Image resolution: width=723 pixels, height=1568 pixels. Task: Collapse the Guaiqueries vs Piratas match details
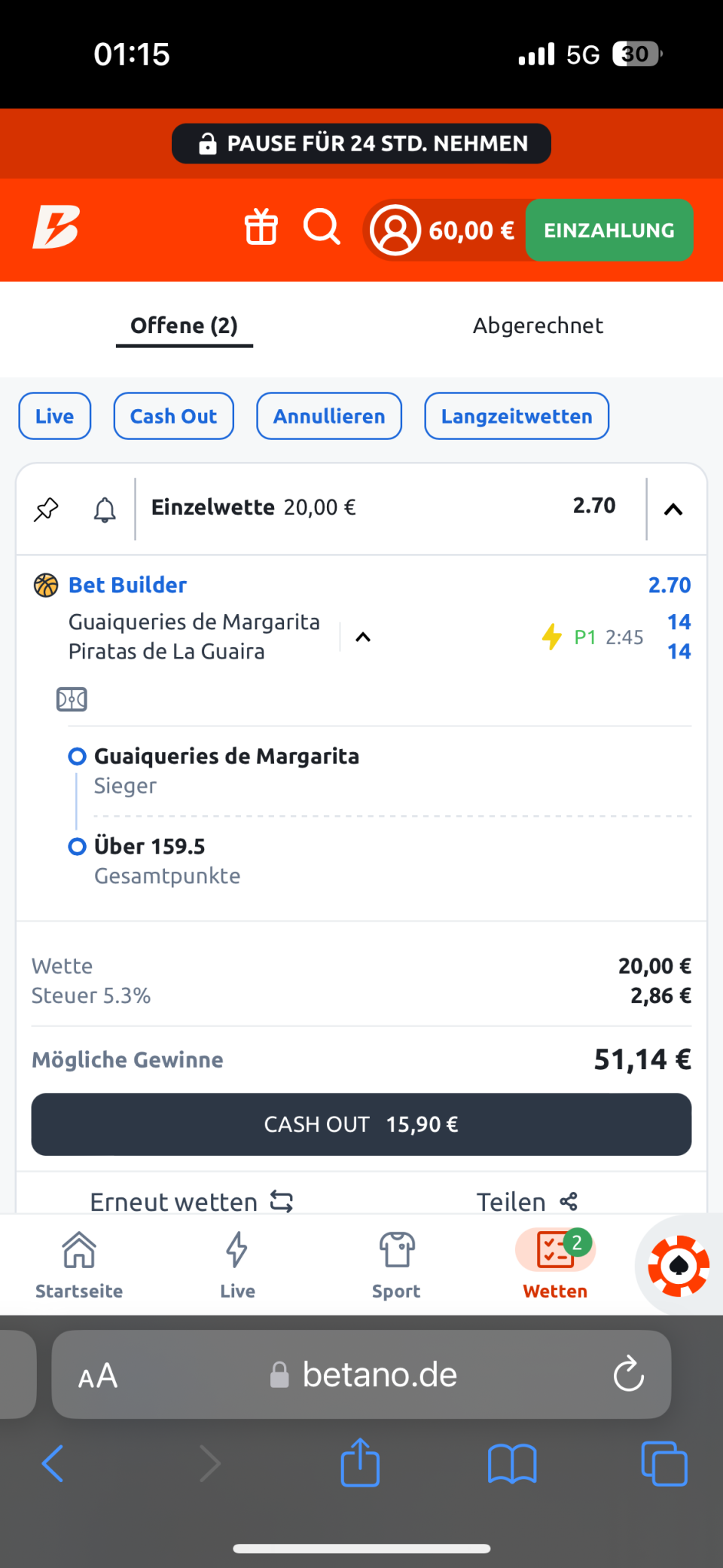tap(363, 637)
